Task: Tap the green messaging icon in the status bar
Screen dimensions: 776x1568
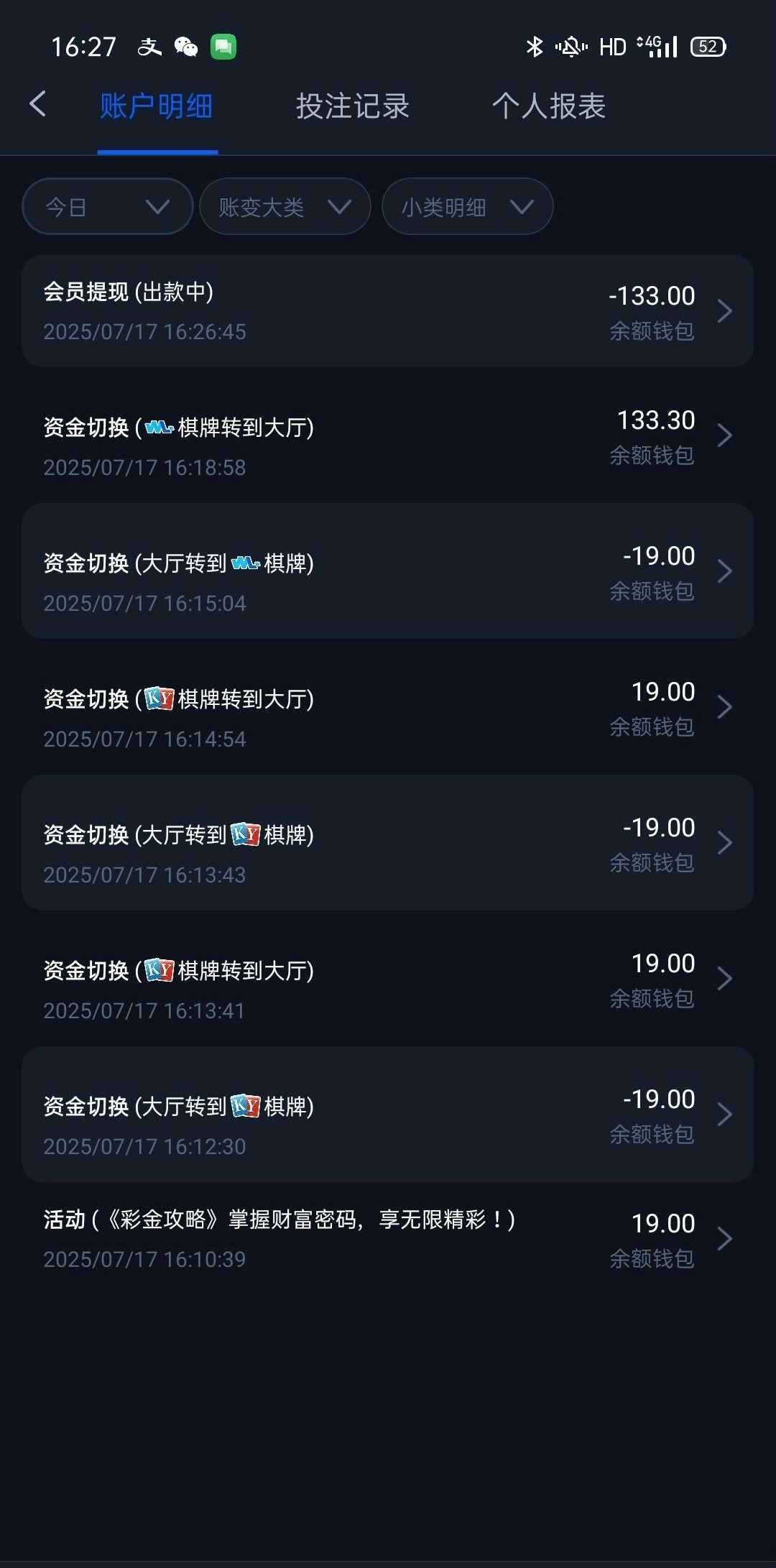Action: [x=223, y=46]
